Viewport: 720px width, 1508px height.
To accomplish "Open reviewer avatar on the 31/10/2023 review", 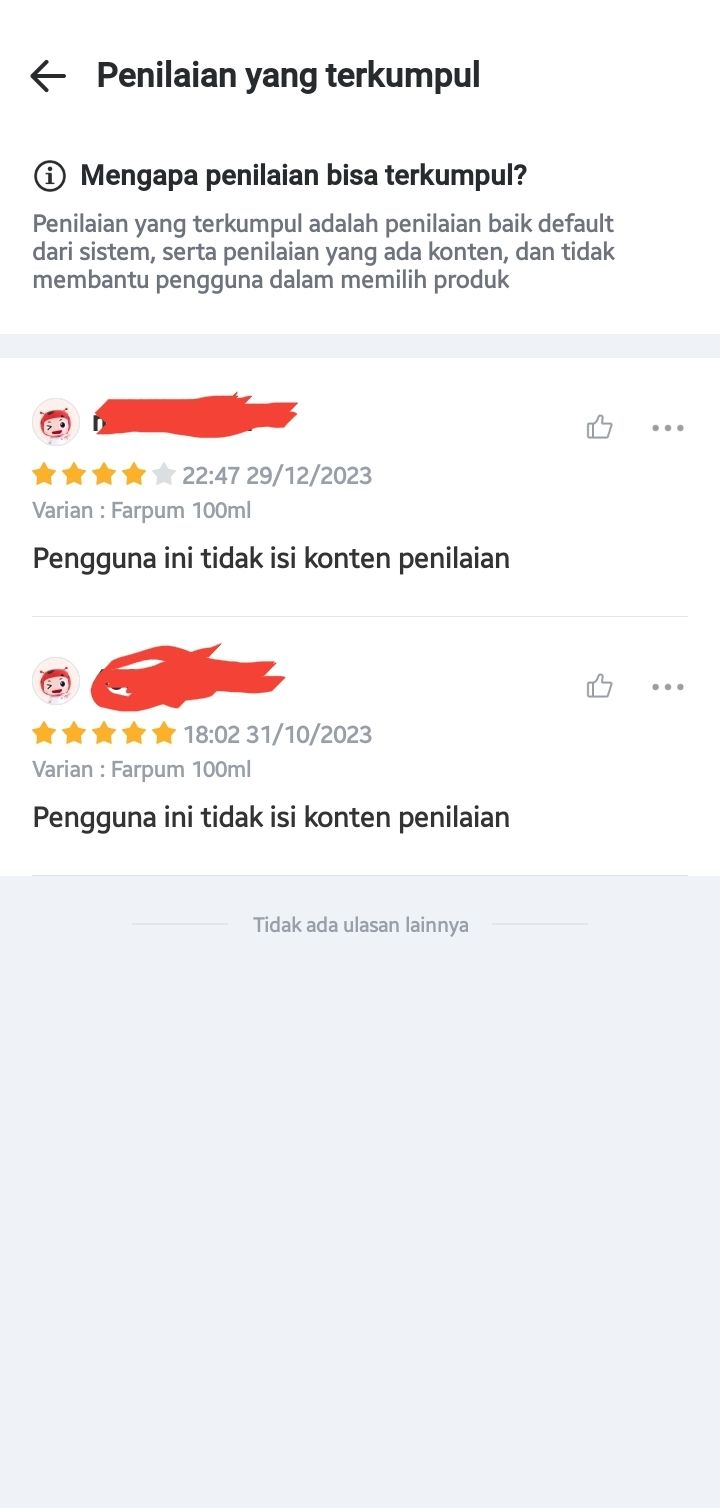I will click(x=56, y=682).
